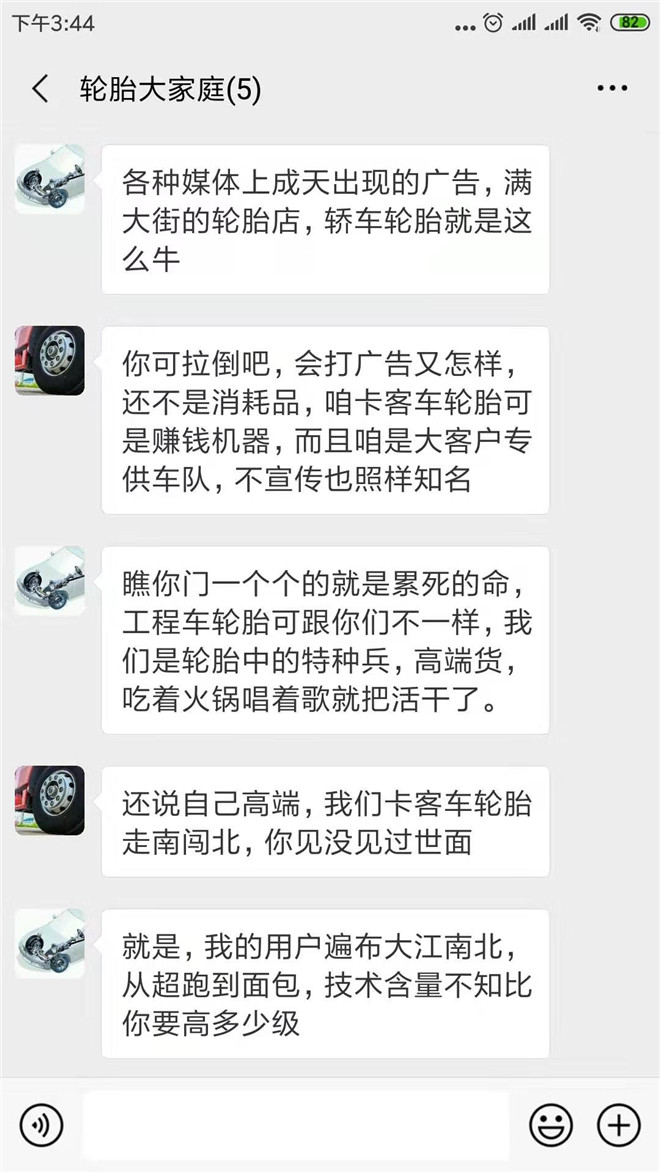Open the emoji picker
This screenshot has height=1173, width=660.
(551, 1125)
